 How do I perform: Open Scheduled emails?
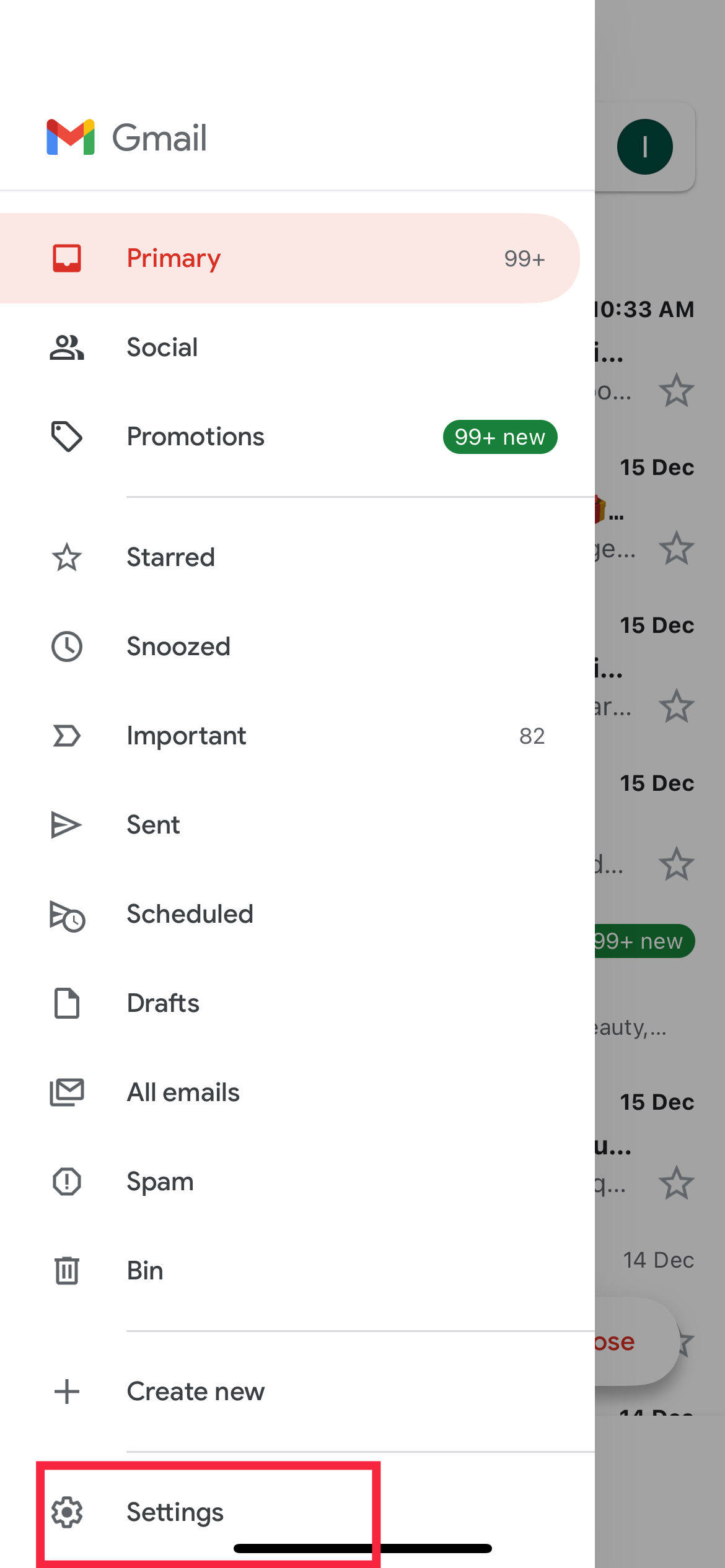click(x=190, y=914)
